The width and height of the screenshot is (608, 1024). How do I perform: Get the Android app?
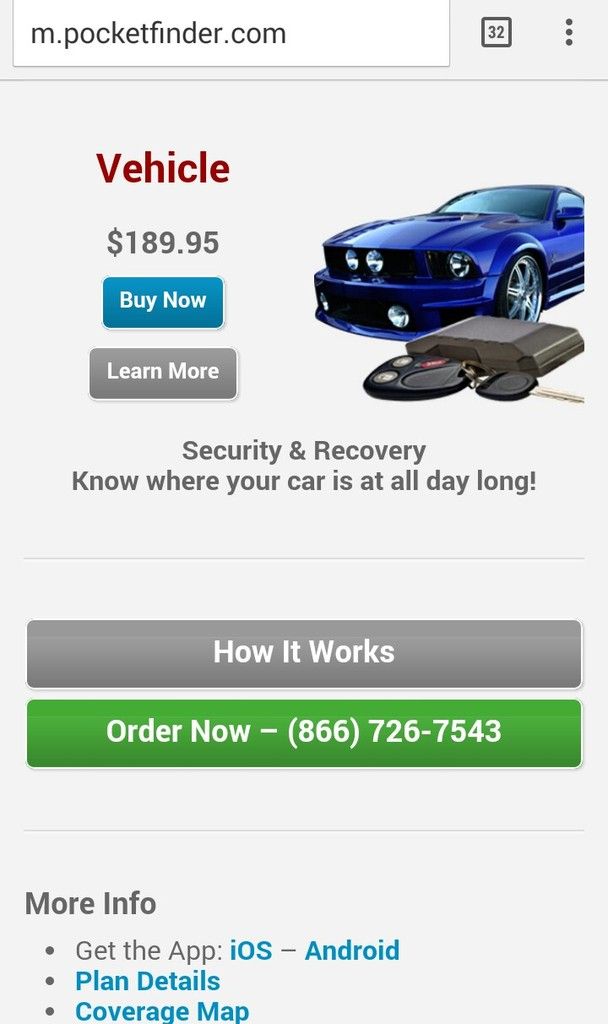[x=352, y=950]
